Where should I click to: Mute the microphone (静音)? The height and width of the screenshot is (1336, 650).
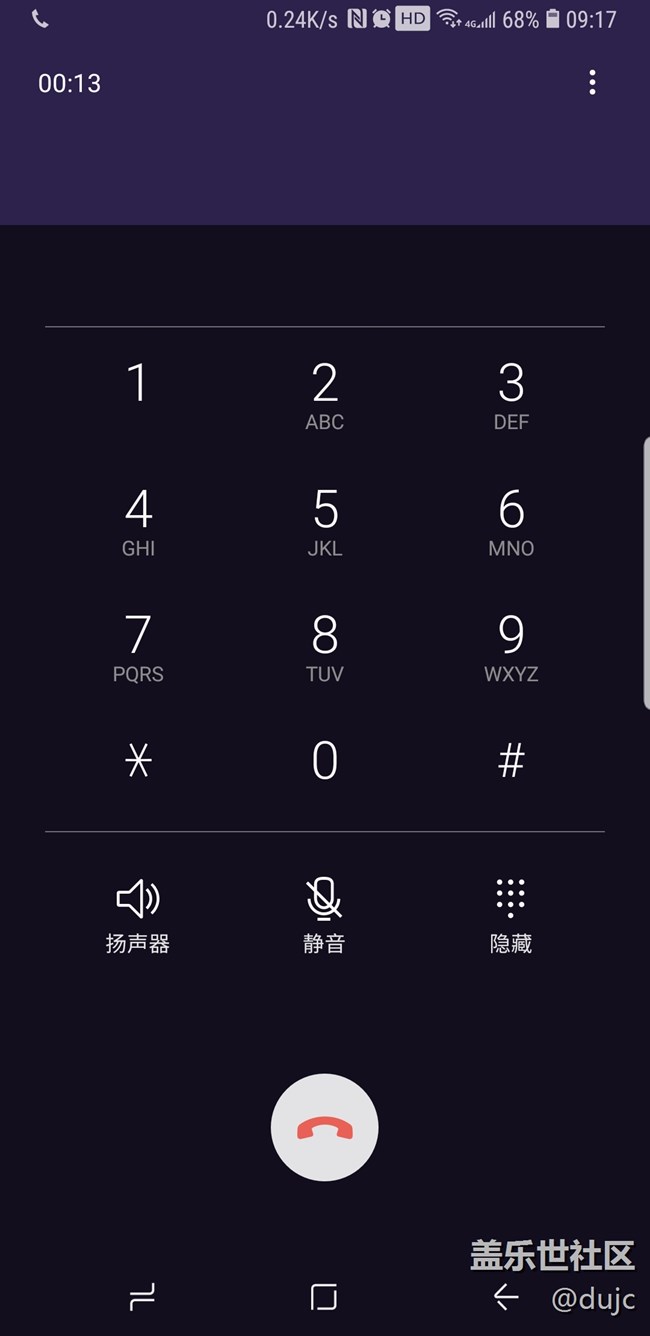tap(324, 914)
